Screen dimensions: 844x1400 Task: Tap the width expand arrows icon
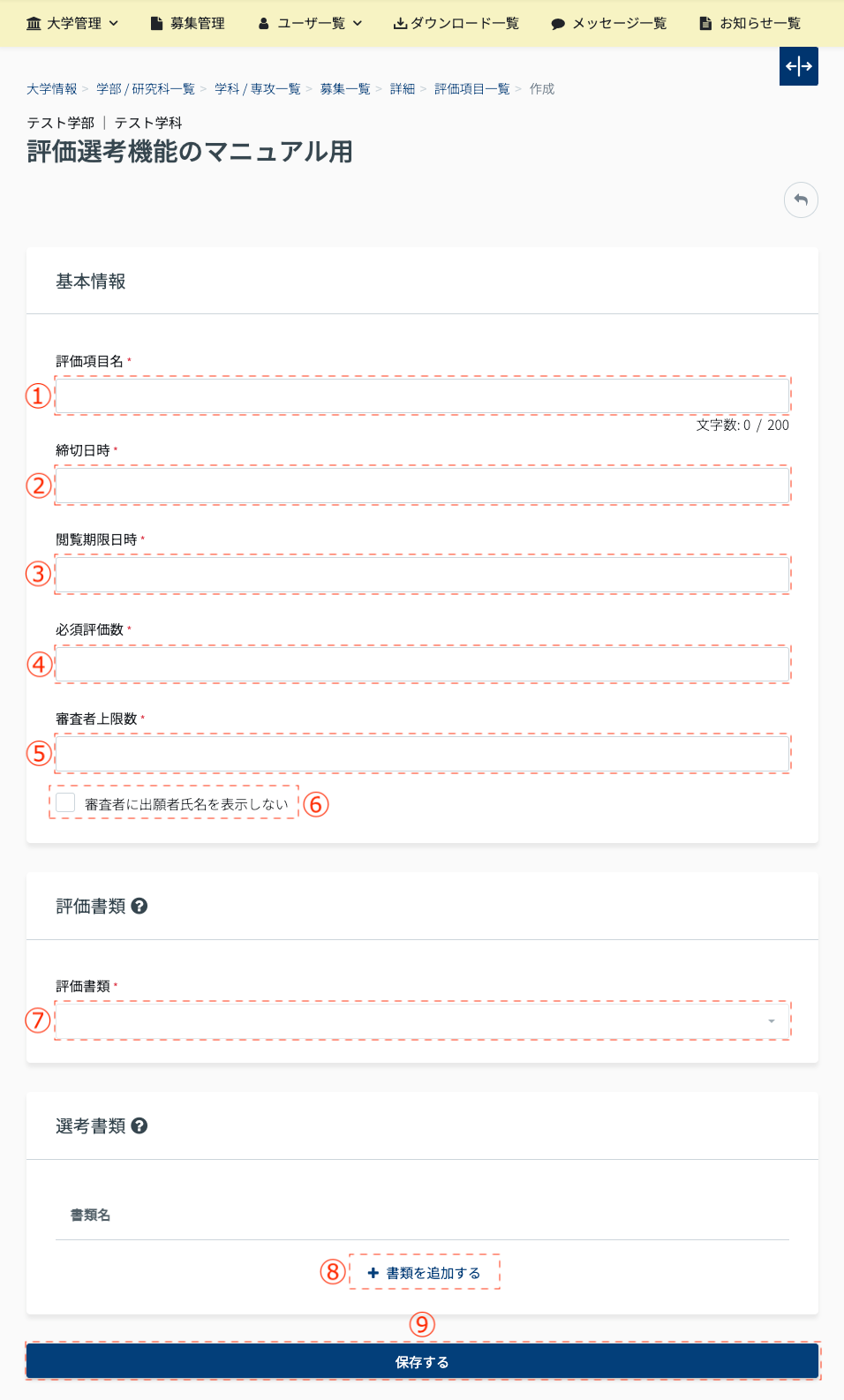coord(799,66)
